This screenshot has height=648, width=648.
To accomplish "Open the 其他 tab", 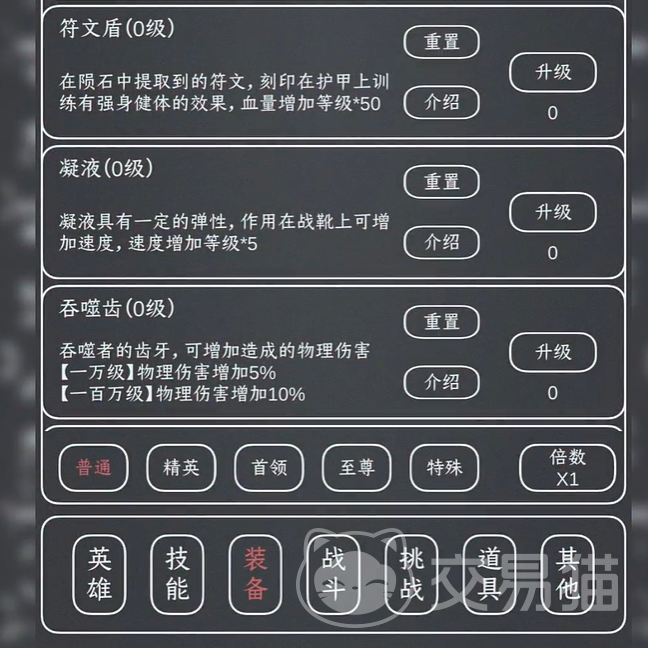I will (567, 574).
